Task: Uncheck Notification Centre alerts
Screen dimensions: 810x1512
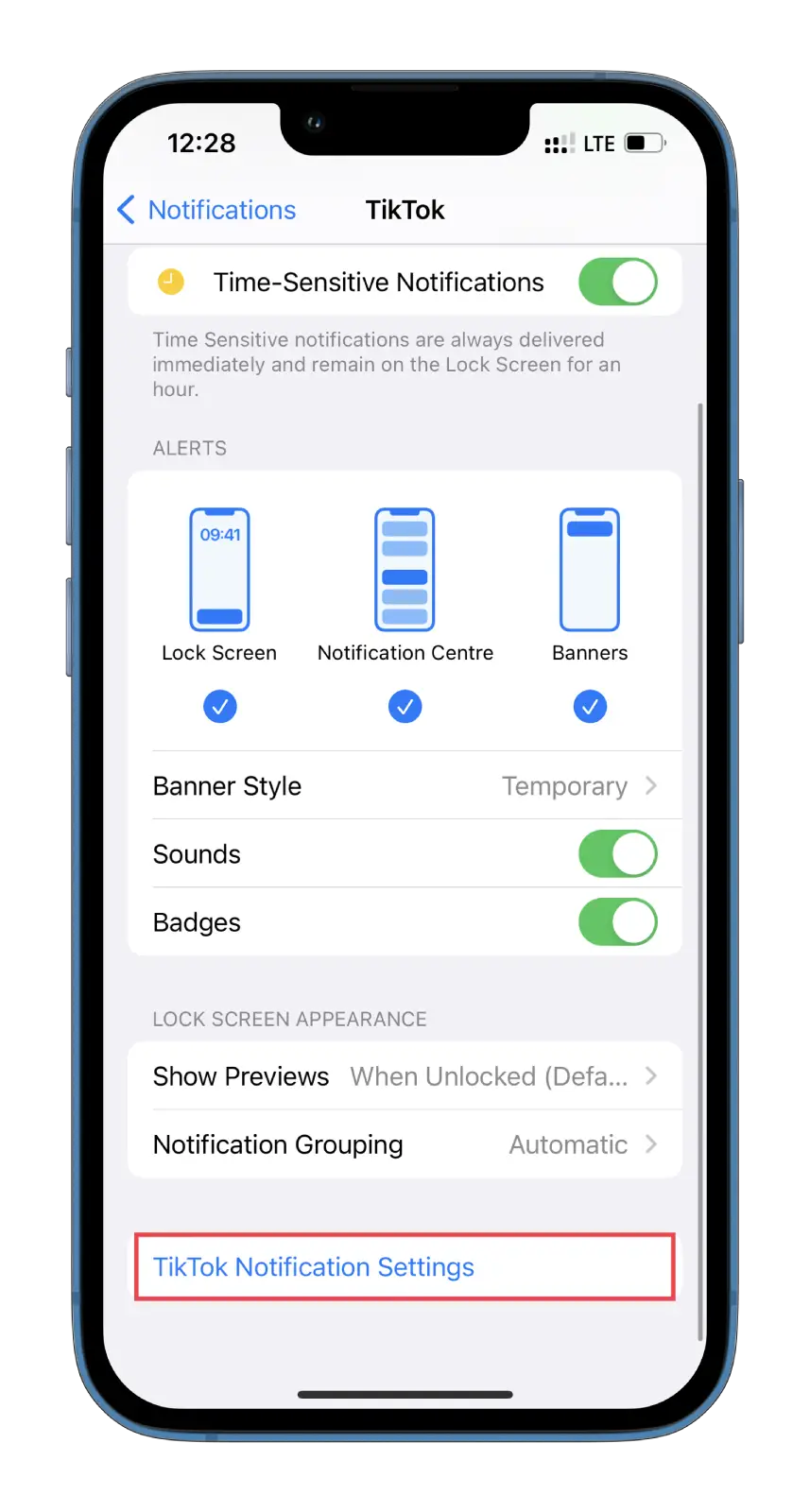Action: pos(405,707)
